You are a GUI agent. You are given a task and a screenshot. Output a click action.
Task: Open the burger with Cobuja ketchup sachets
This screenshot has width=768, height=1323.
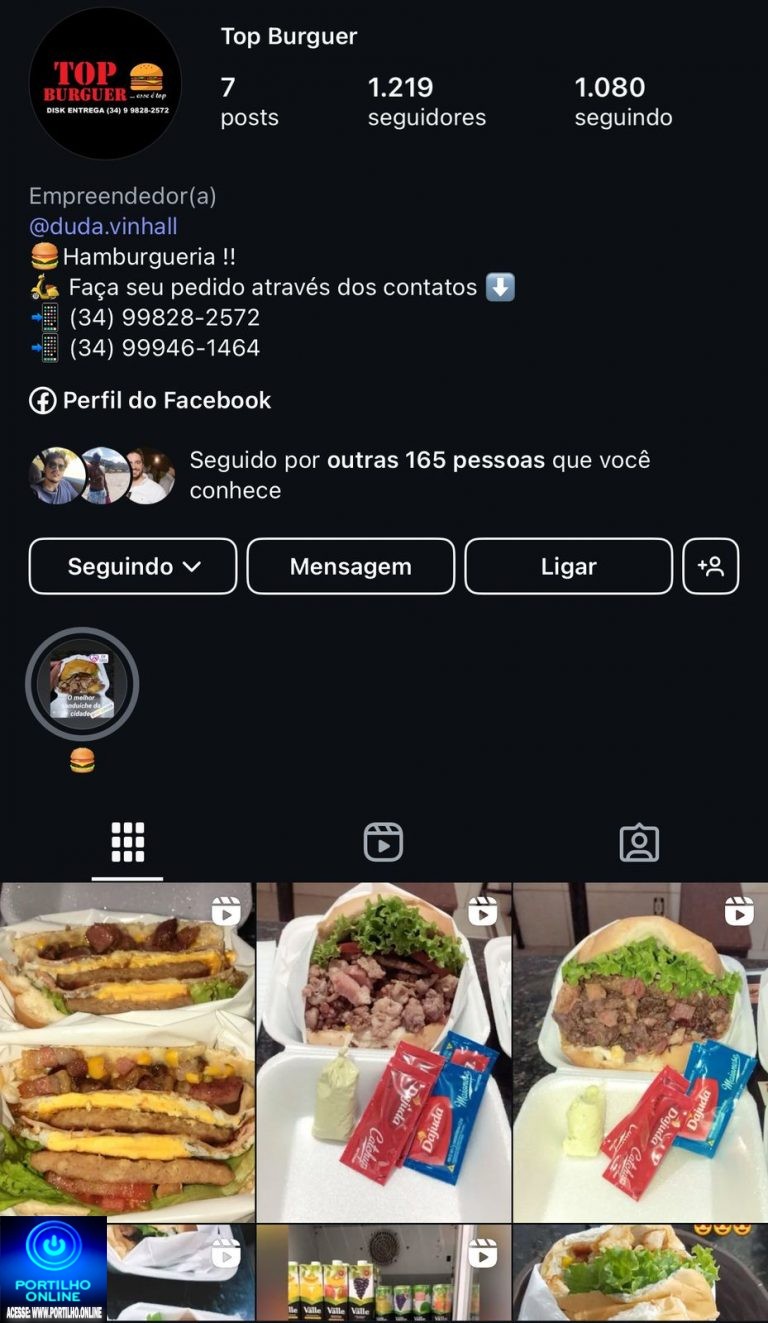pos(384,1052)
